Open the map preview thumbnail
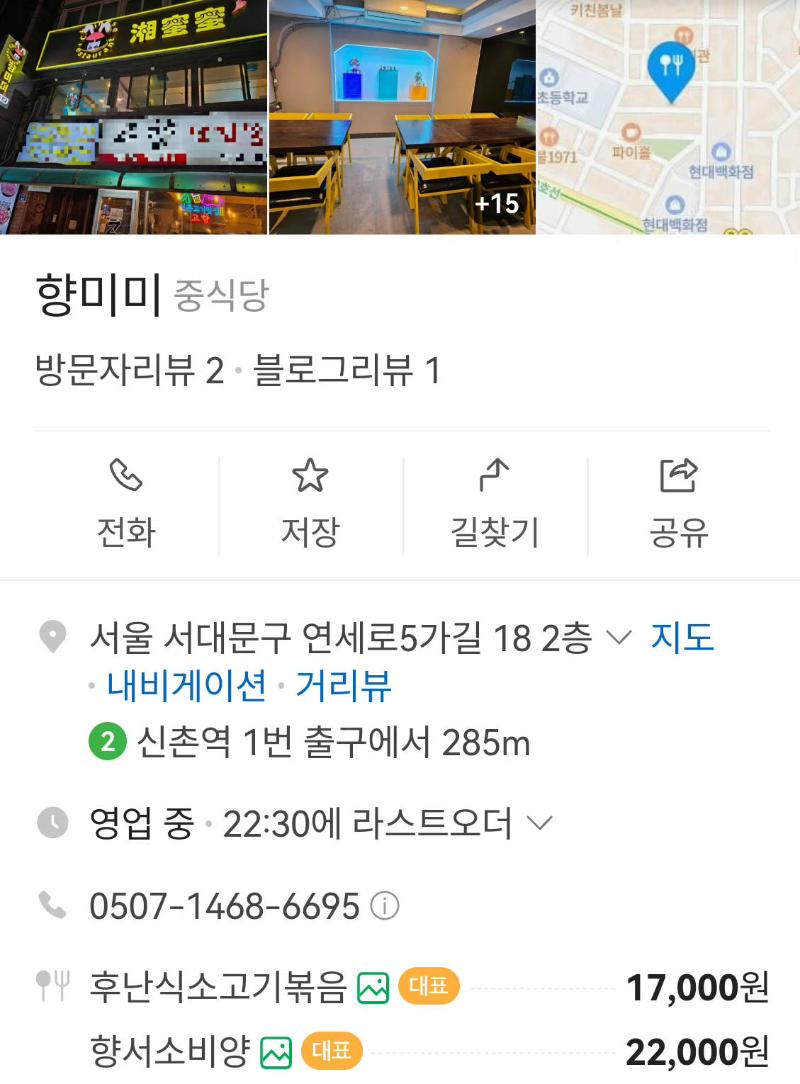The width and height of the screenshot is (800, 1084). point(668,117)
